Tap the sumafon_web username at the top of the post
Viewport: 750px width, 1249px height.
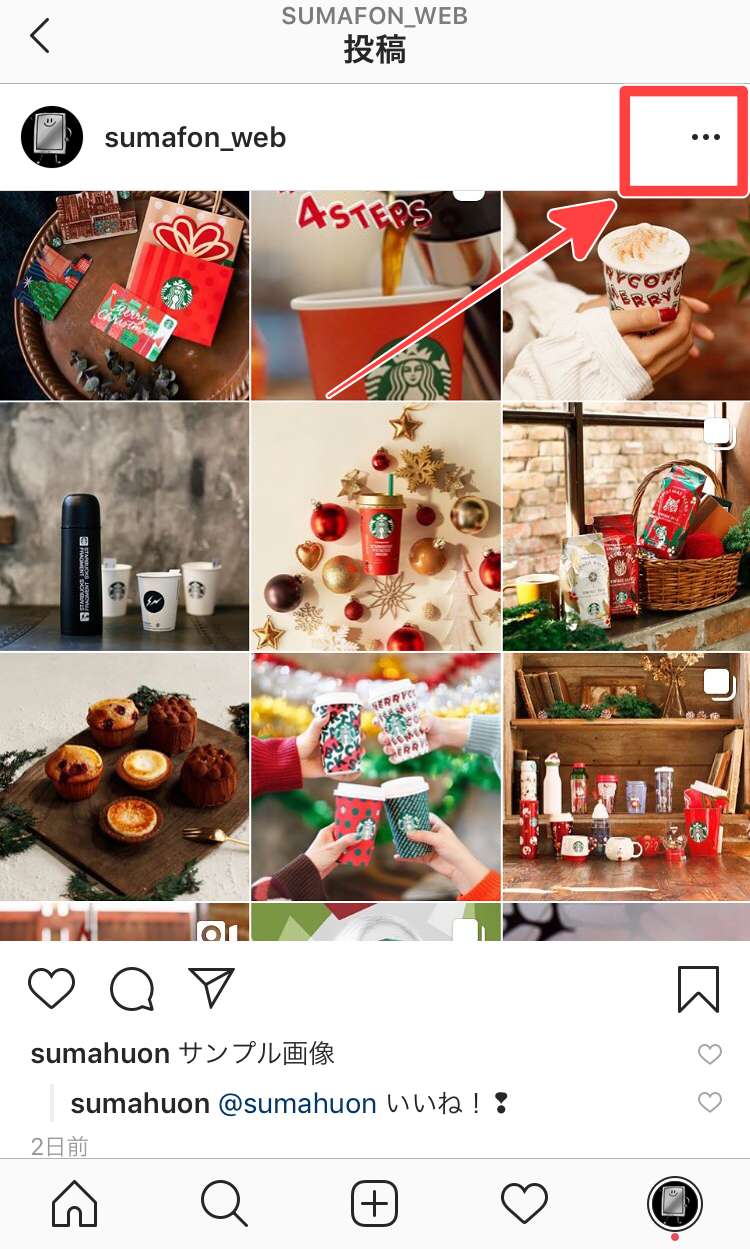coord(195,138)
